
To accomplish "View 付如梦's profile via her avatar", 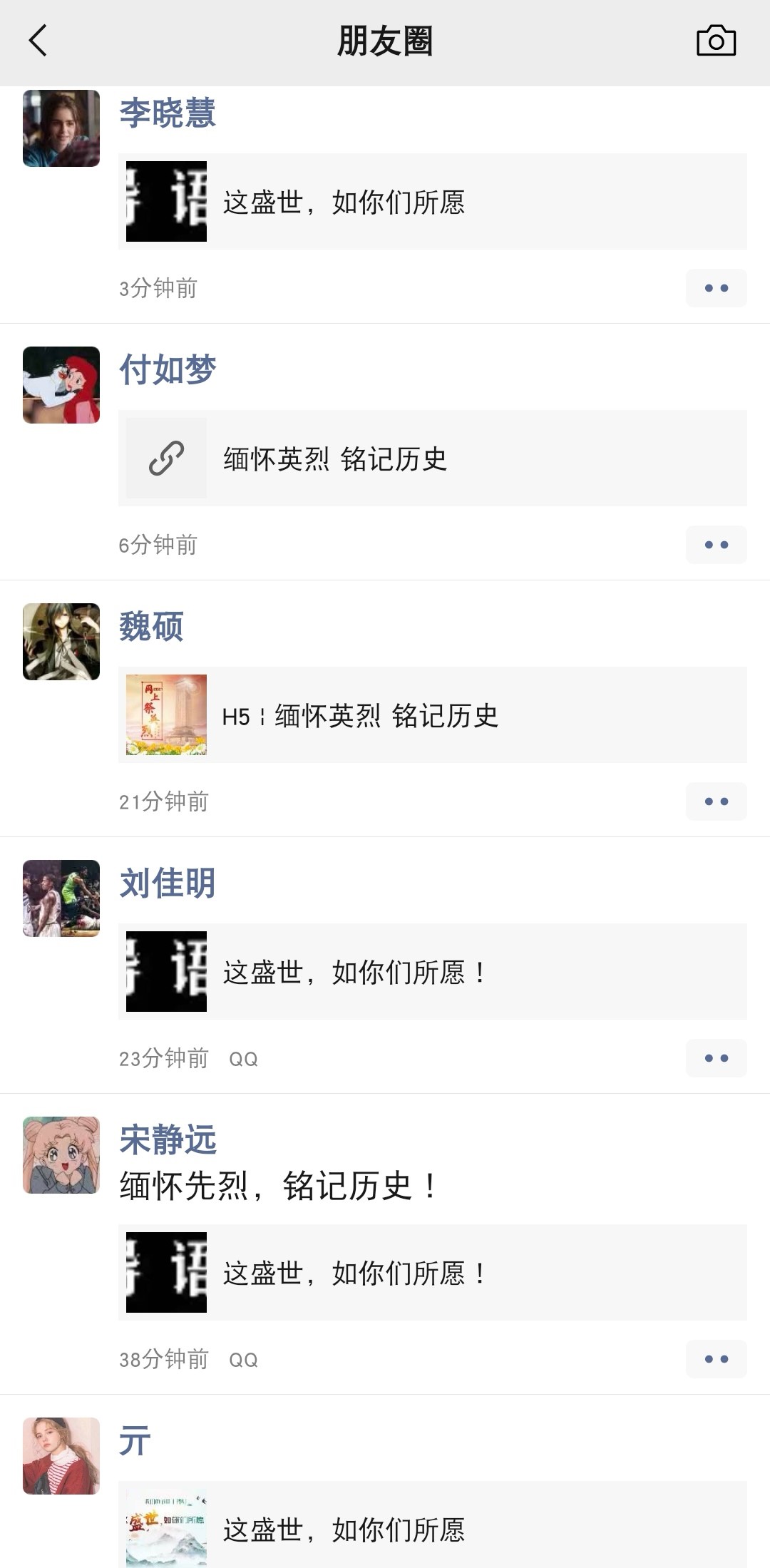I will click(61, 385).
